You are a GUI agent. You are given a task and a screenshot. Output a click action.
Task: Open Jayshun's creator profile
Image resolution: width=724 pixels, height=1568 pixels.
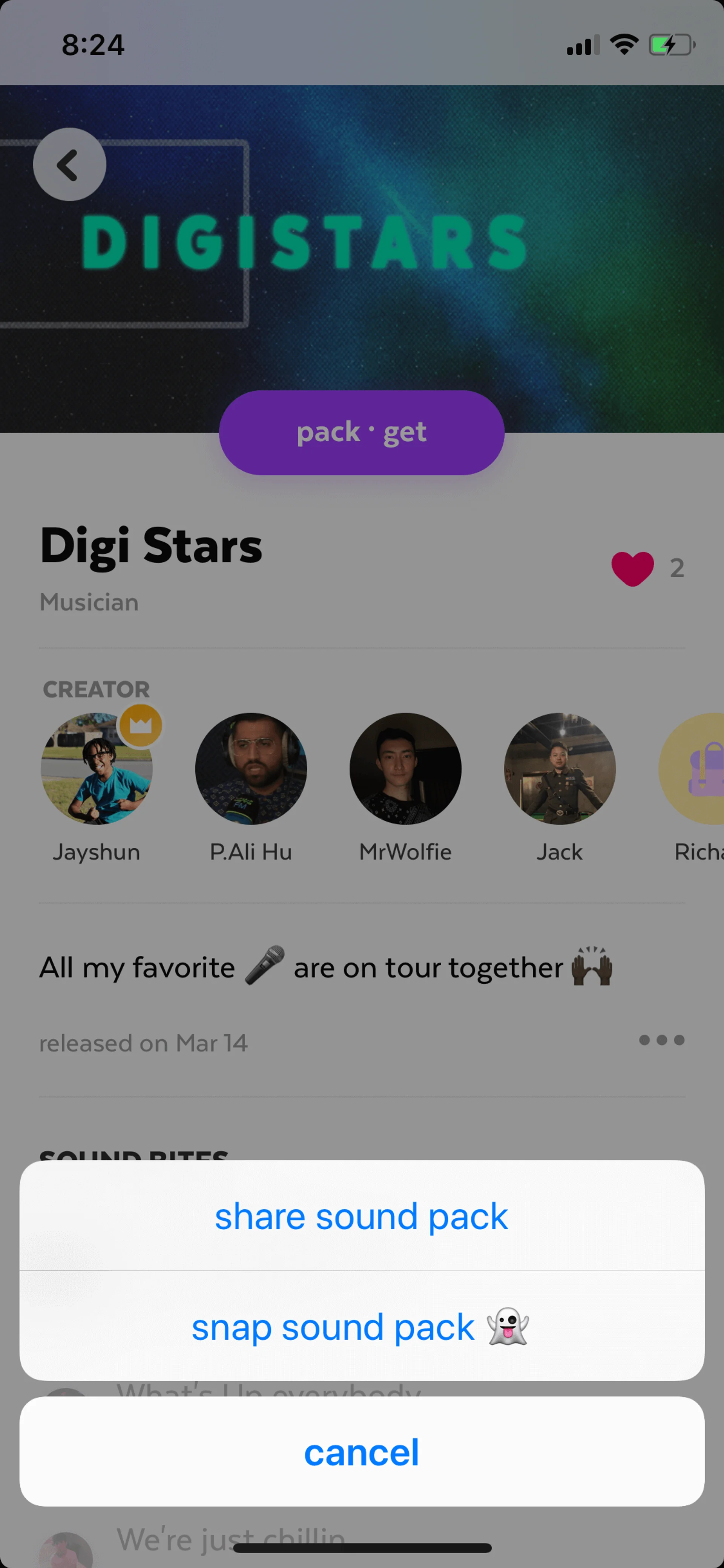click(x=97, y=769)
